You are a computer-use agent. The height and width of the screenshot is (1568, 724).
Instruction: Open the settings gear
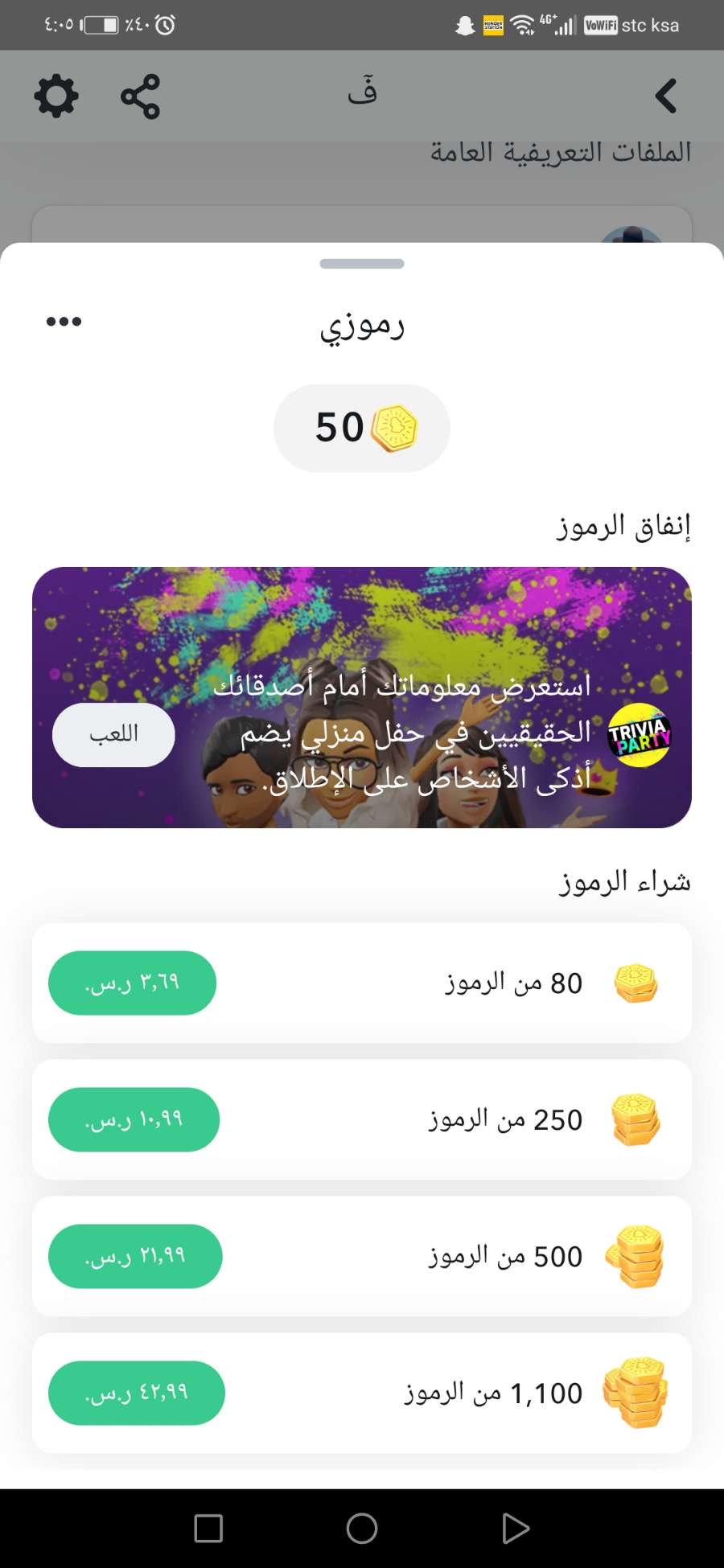(56, 96)
